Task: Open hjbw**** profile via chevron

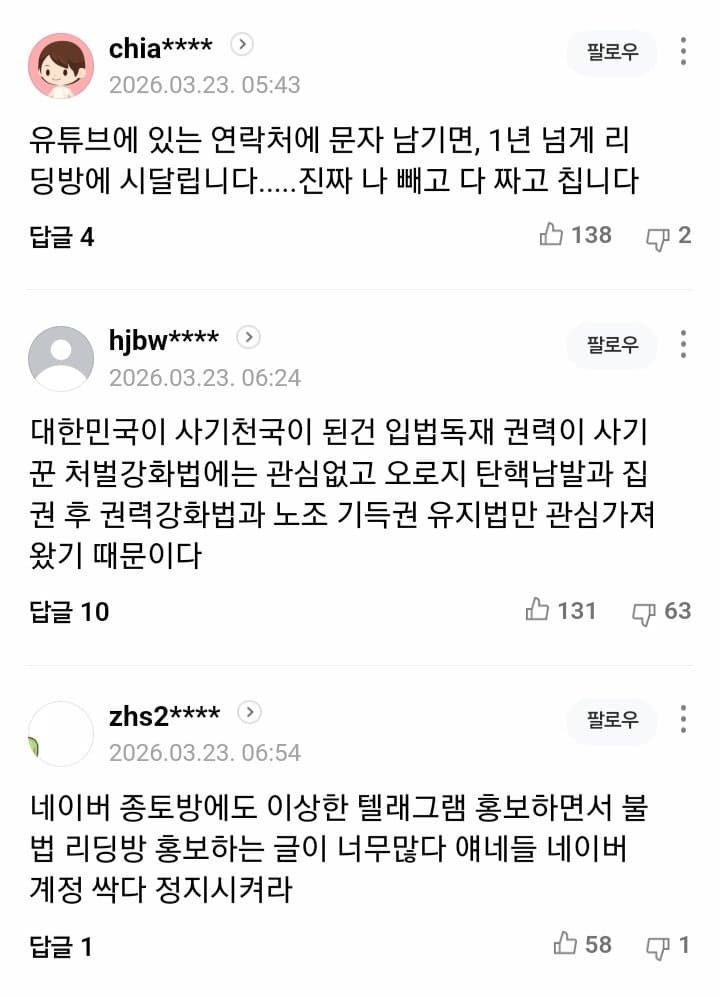Action: coord(248,338)
